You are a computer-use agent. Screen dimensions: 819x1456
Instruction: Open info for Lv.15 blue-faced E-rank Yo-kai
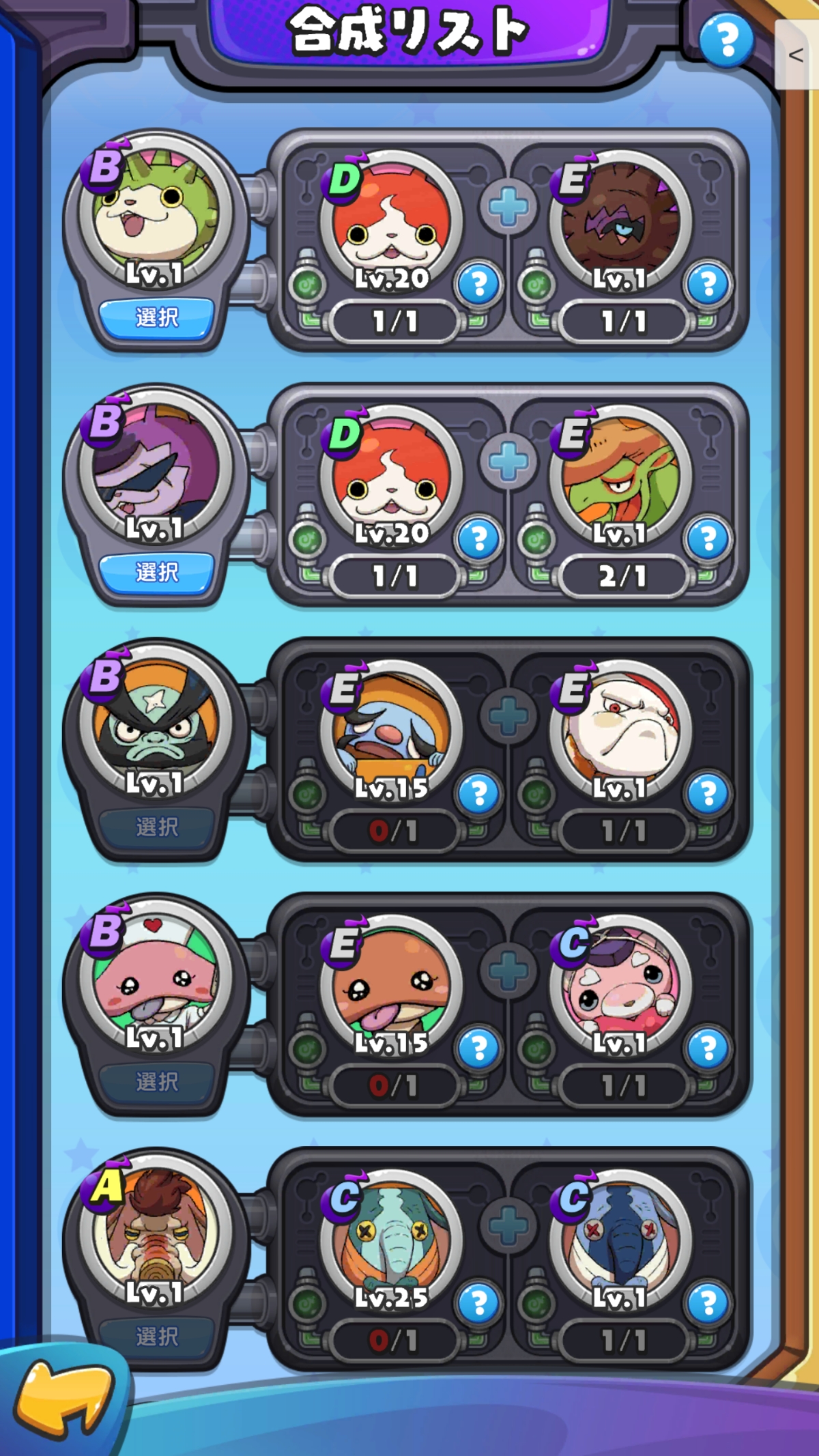pos(479,793)
